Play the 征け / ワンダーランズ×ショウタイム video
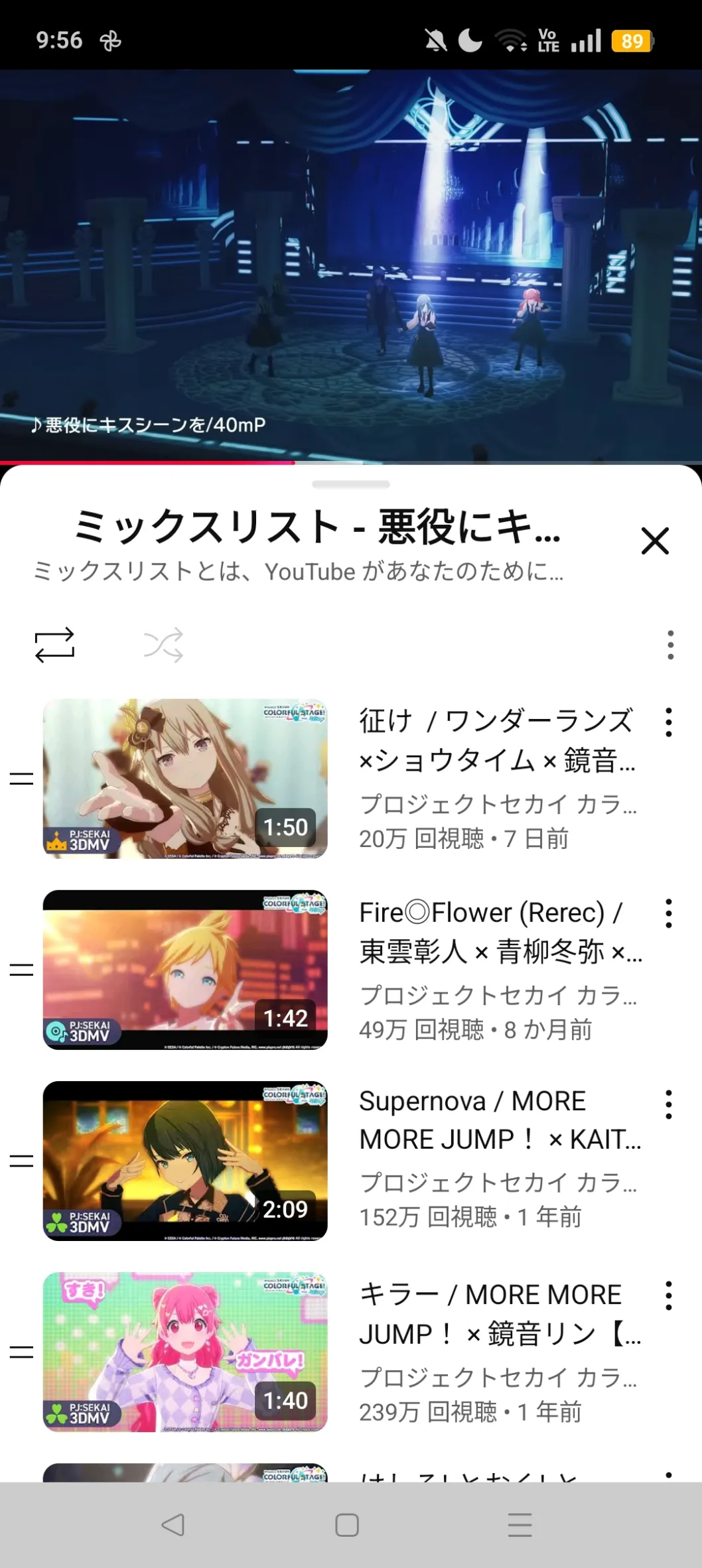Screen dimensions: 702x1568 point(185,779)
